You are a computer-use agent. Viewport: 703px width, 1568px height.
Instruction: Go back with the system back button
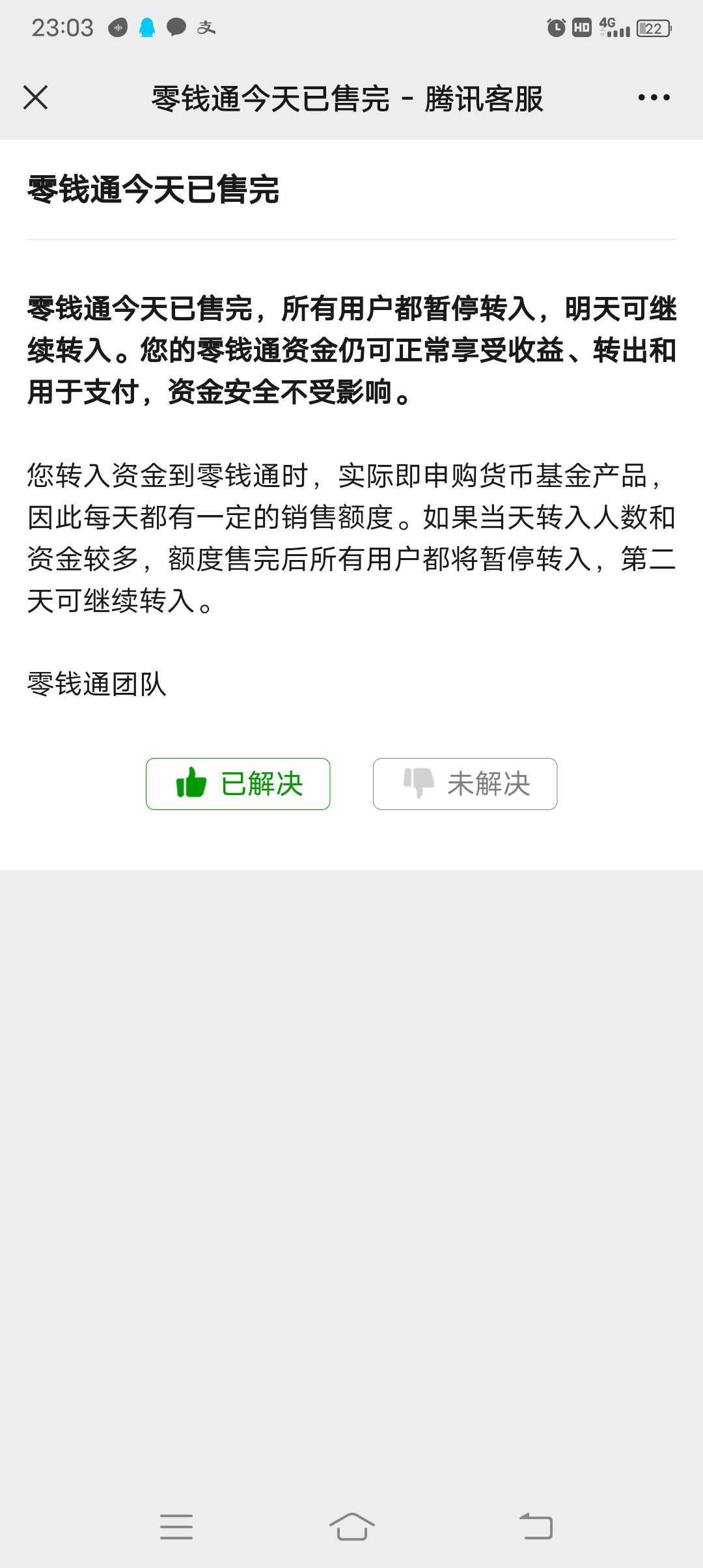(536, 1526)
